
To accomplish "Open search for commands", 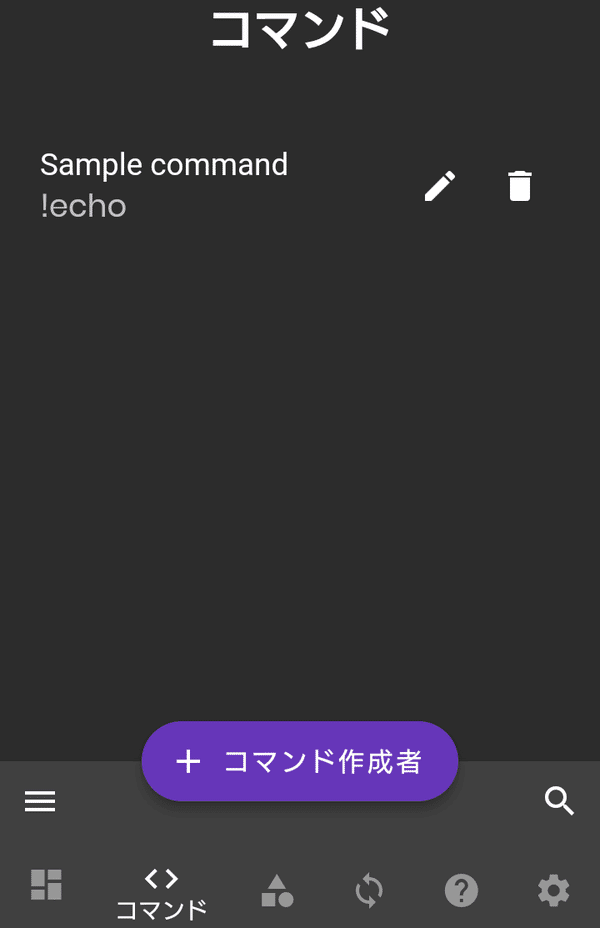I will (559, 801).
